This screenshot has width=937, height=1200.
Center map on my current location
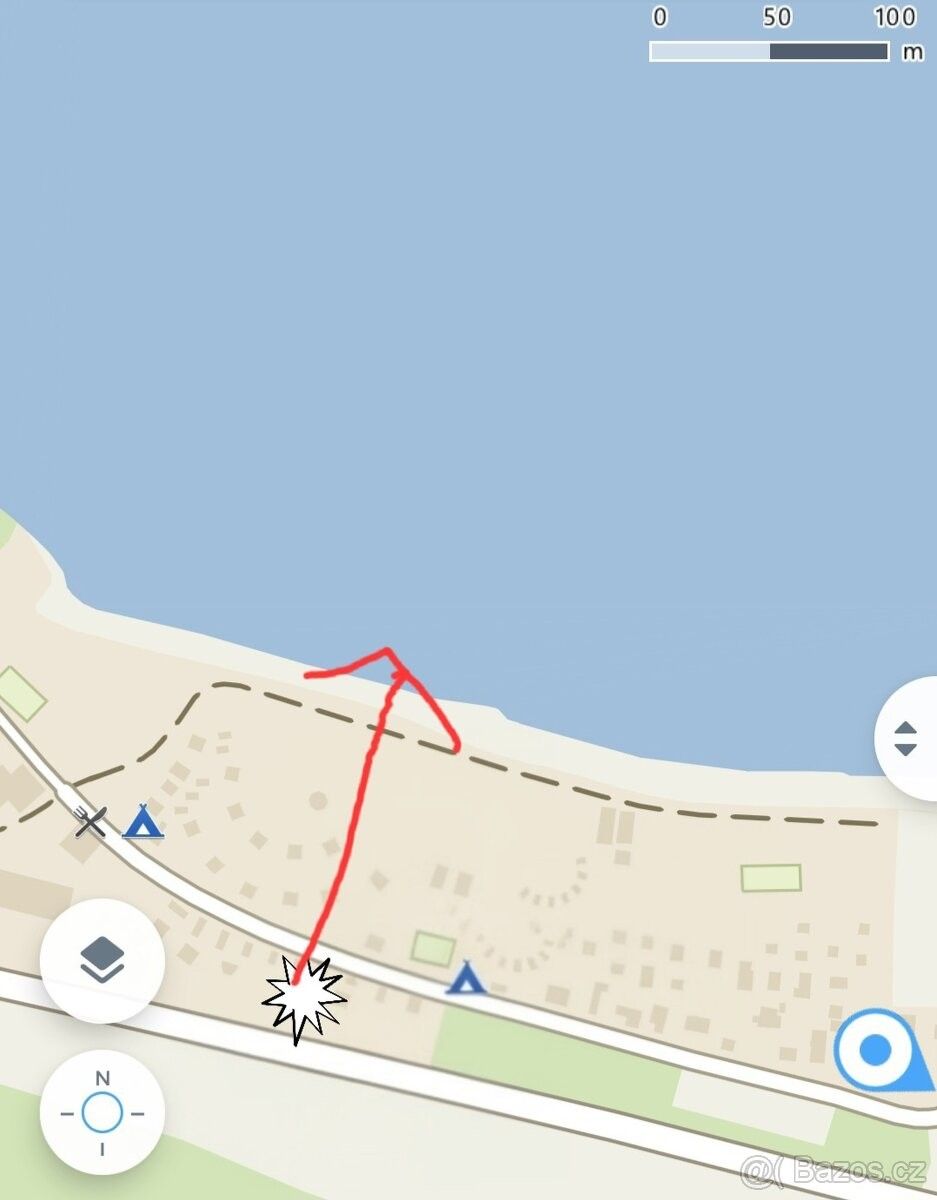tap(876, 1050)
